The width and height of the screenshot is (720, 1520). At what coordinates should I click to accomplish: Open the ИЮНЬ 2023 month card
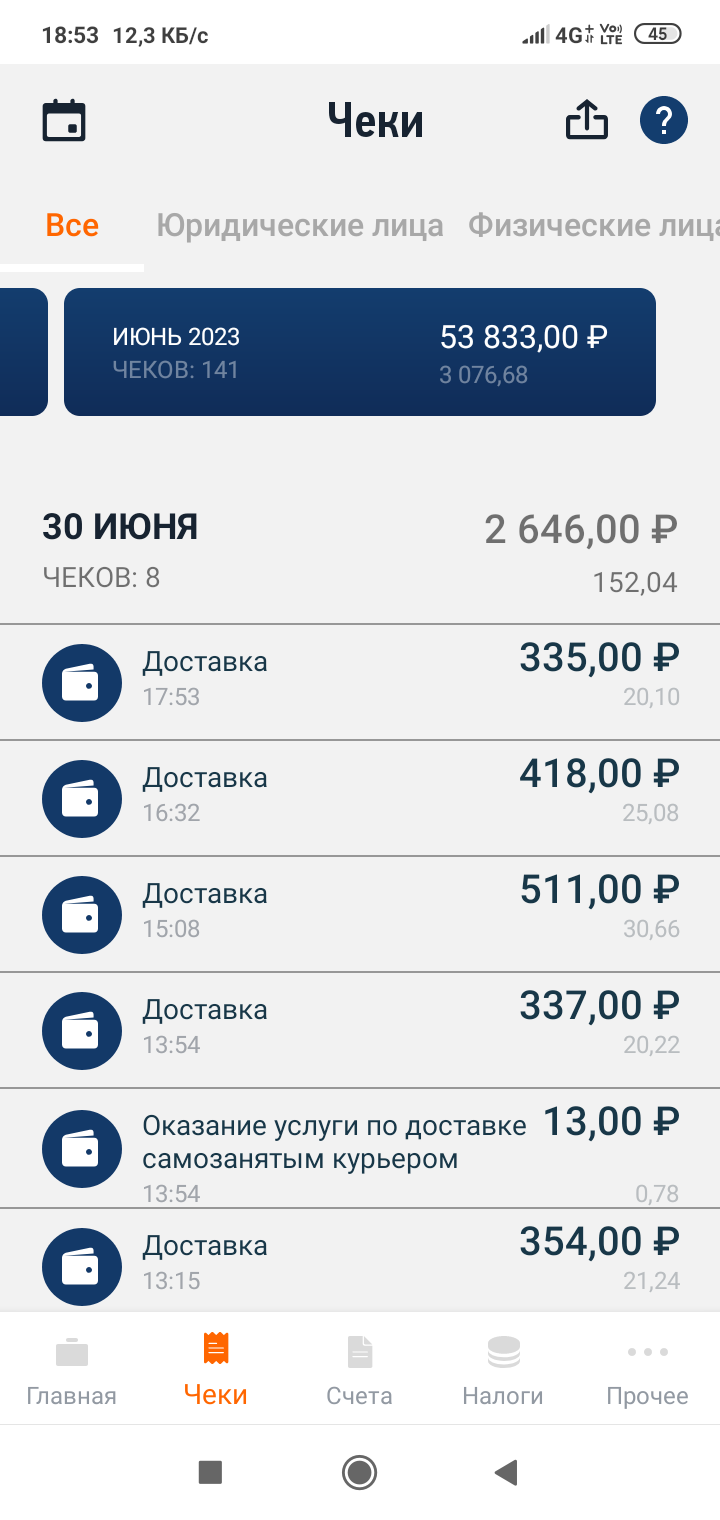(360, 352)
